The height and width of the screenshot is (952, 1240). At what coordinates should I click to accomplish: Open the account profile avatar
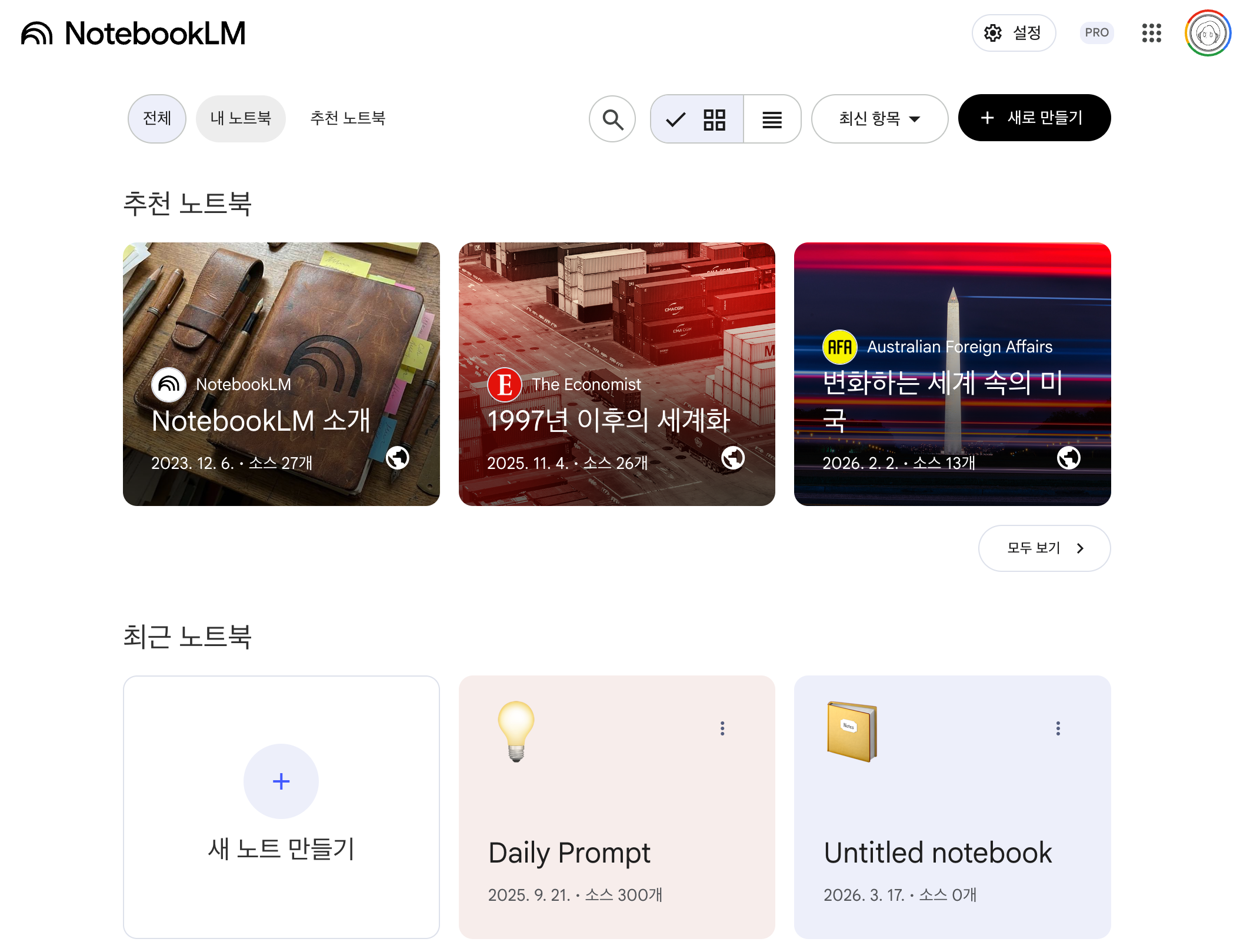coord(1207,34)
